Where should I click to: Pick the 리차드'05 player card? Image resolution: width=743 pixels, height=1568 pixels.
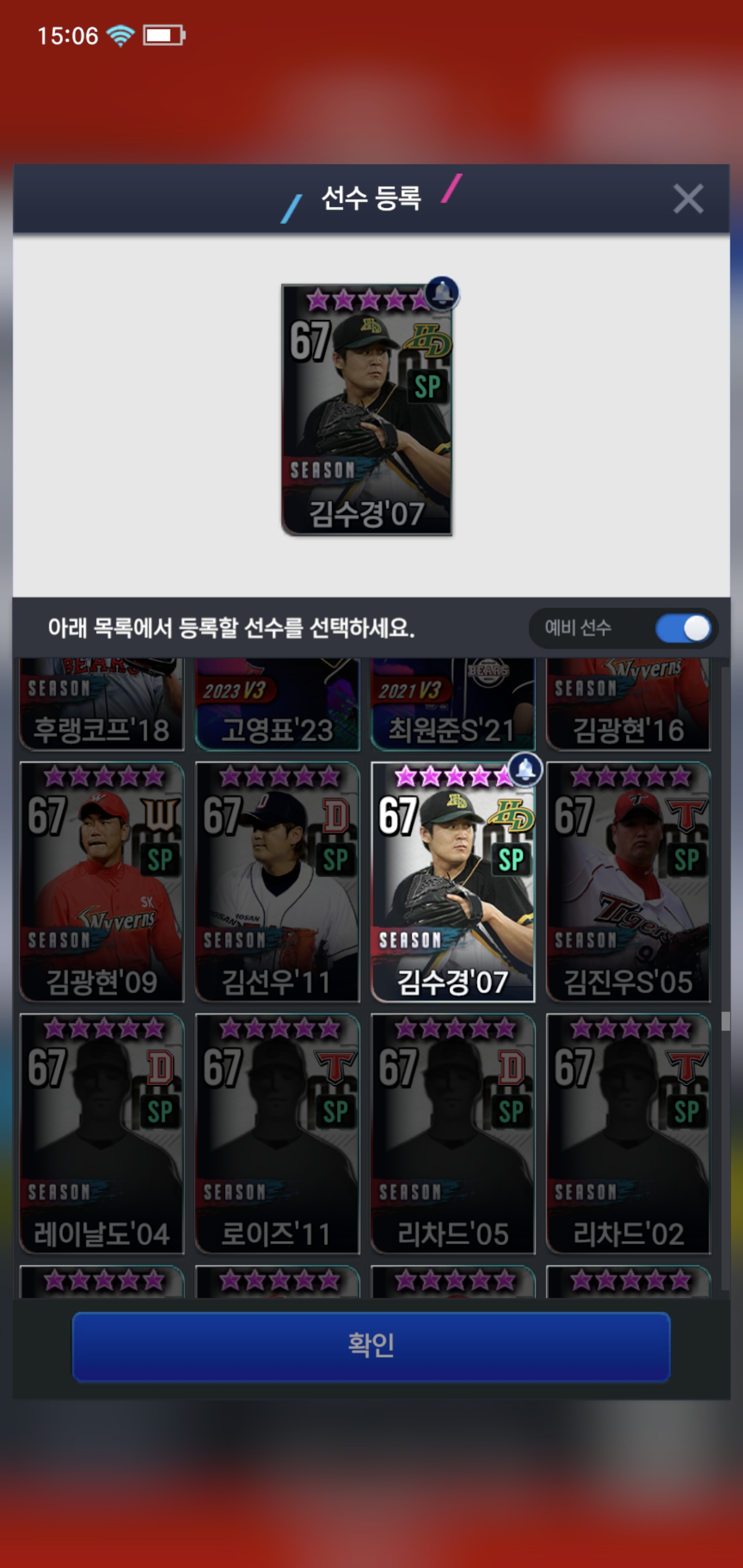click(x=453, y=1133)
